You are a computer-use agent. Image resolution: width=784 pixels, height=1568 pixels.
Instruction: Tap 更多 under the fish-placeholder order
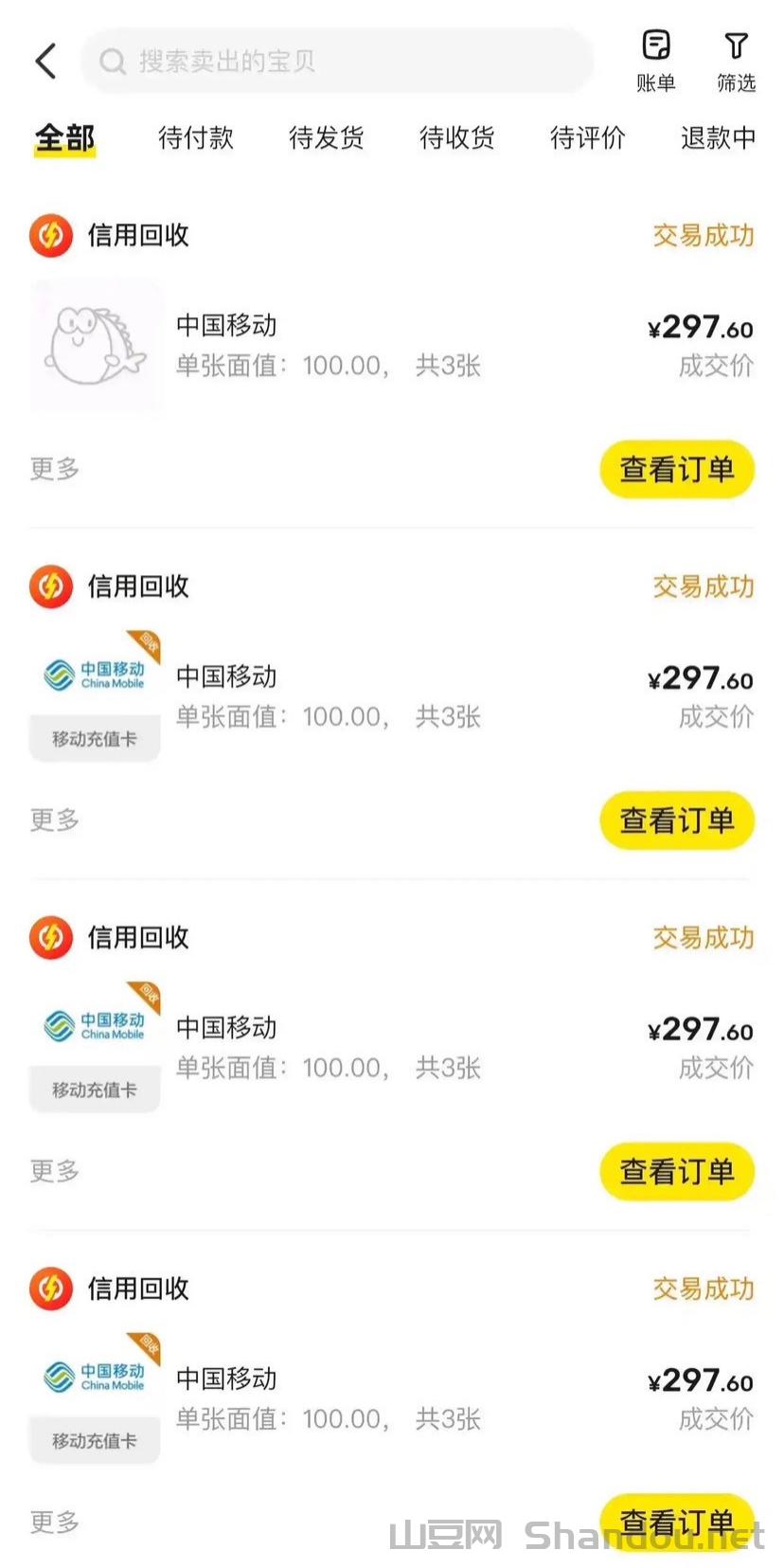point(54,469)
